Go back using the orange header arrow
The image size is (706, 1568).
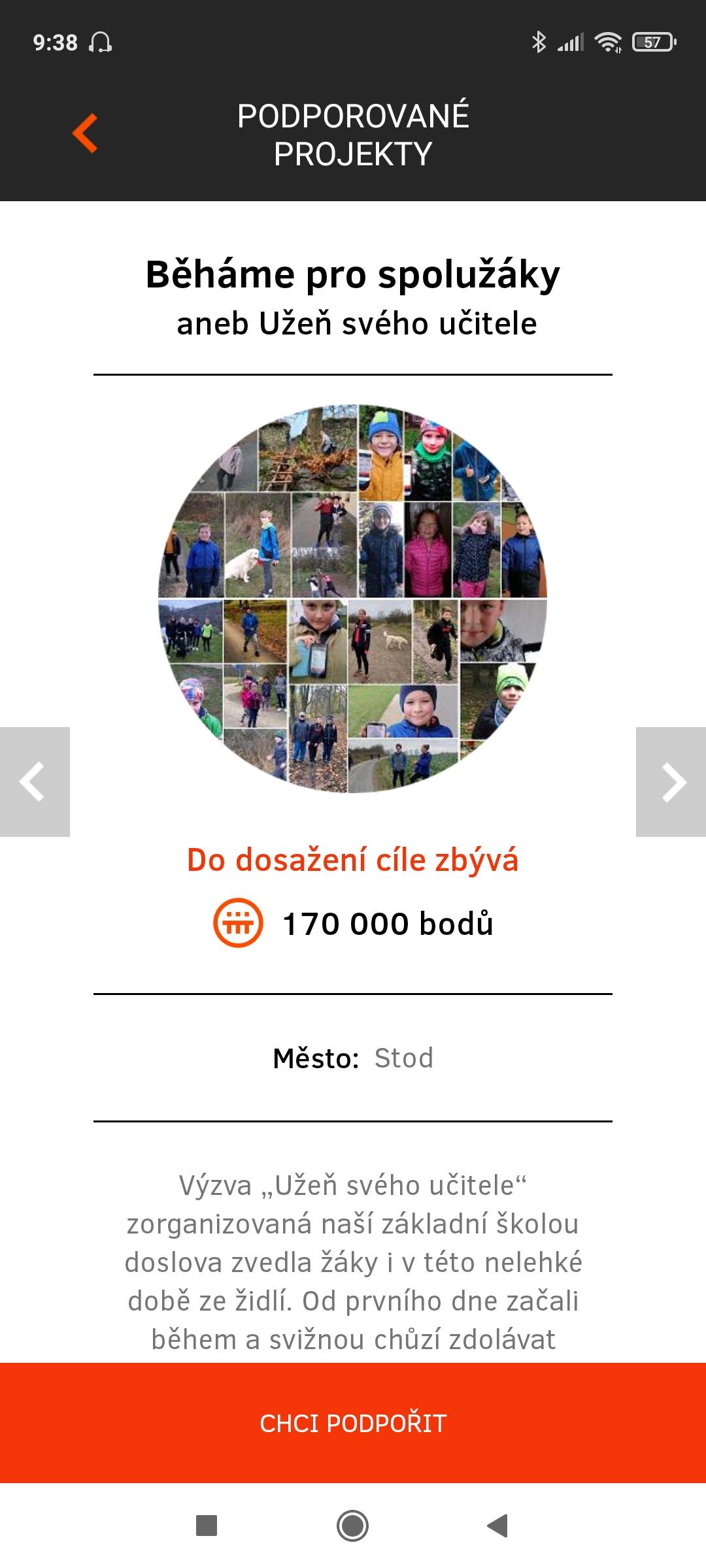(x=85, y=133)
